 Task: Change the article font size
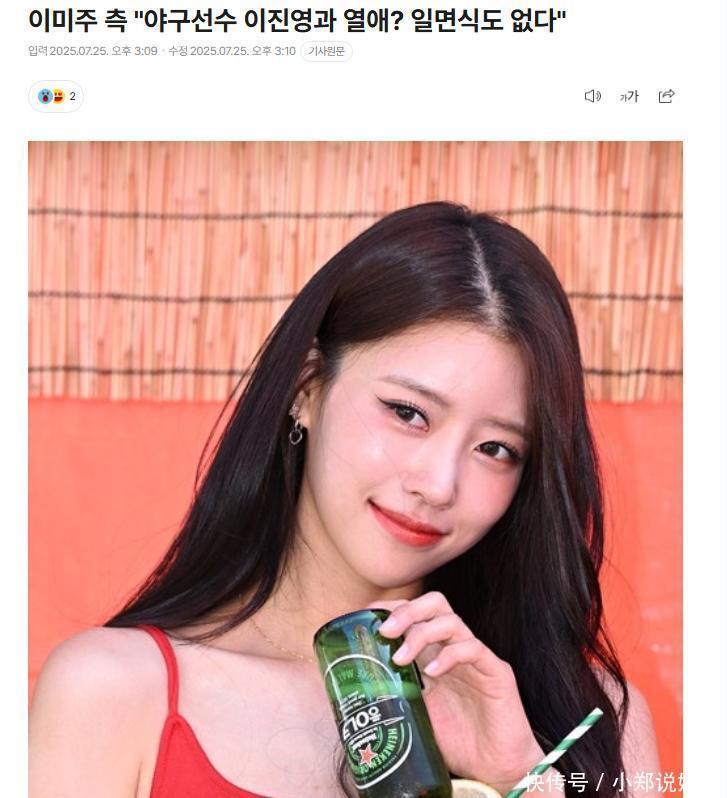tap(629, 96)
